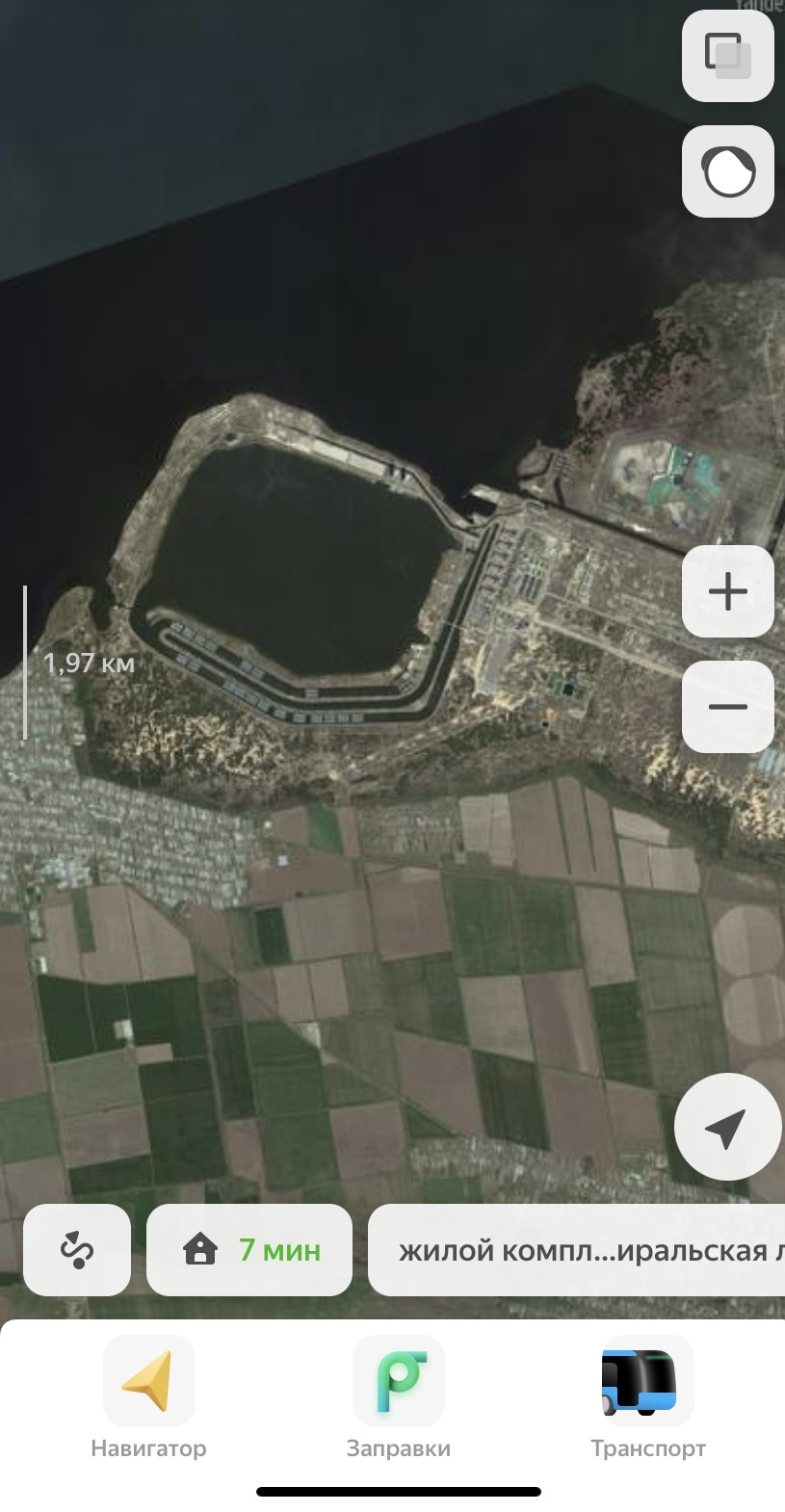The width and height of the screenshot is (785, 1512).
Task: Zoom in with the plus button
Action: [x=727, y=591]
